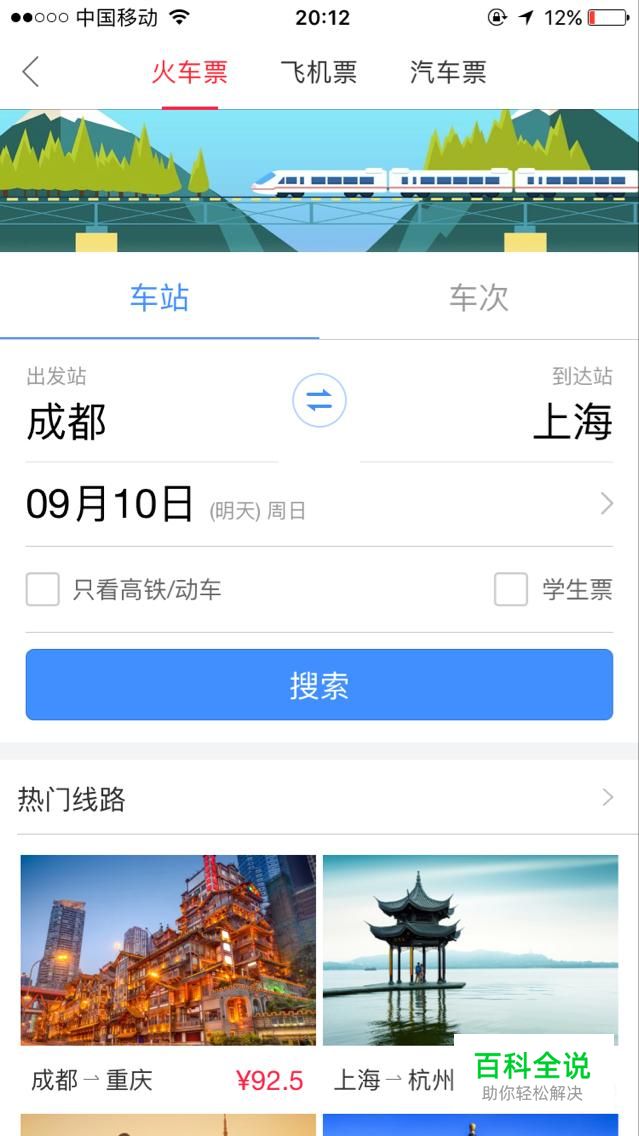Select the 车站 search mode tab
The height and width of the screenshot is (1136, 639).
point(159,298)
